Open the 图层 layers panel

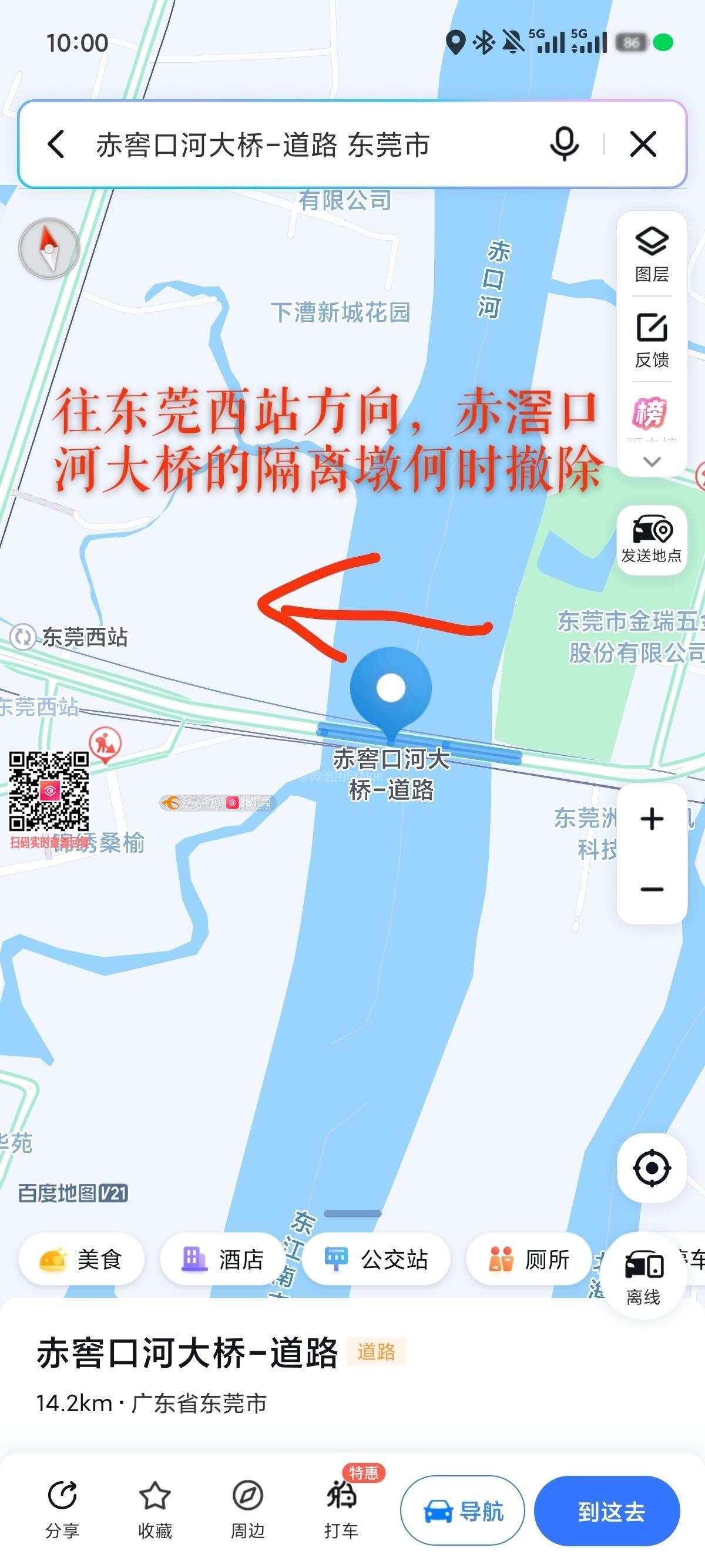652,254
